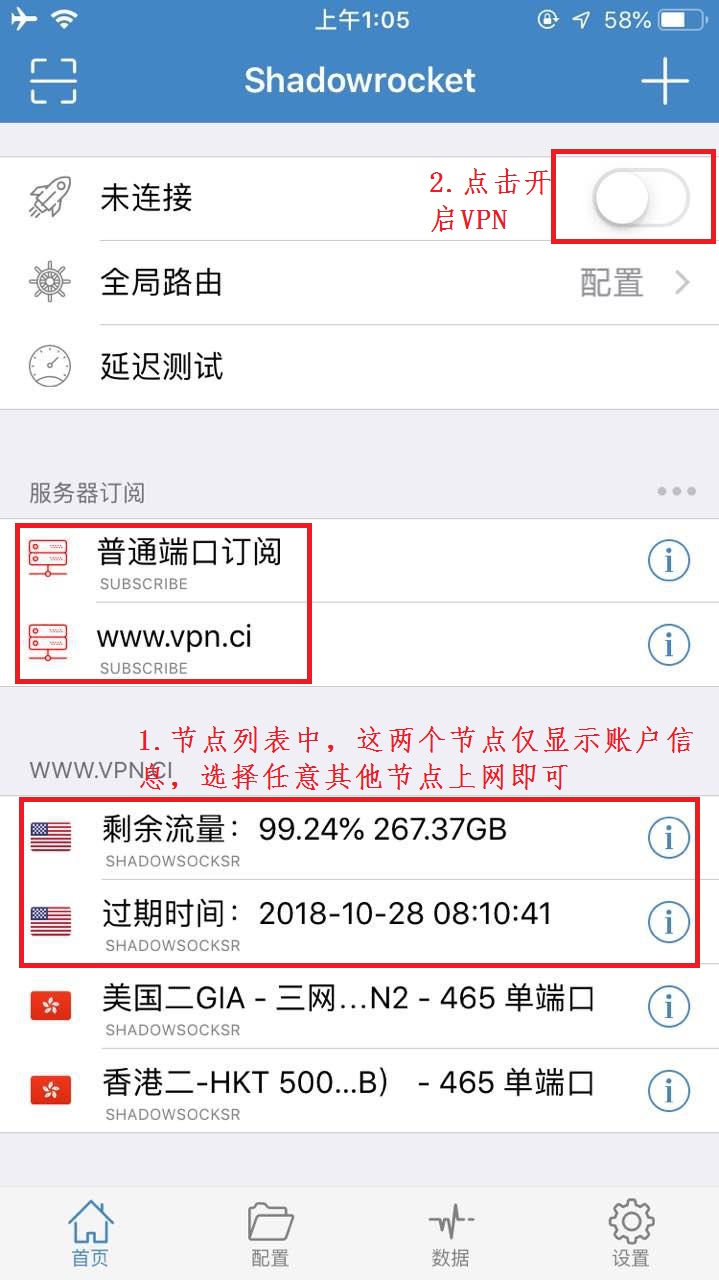Switch to the 设置 tab

point(630,1234)
